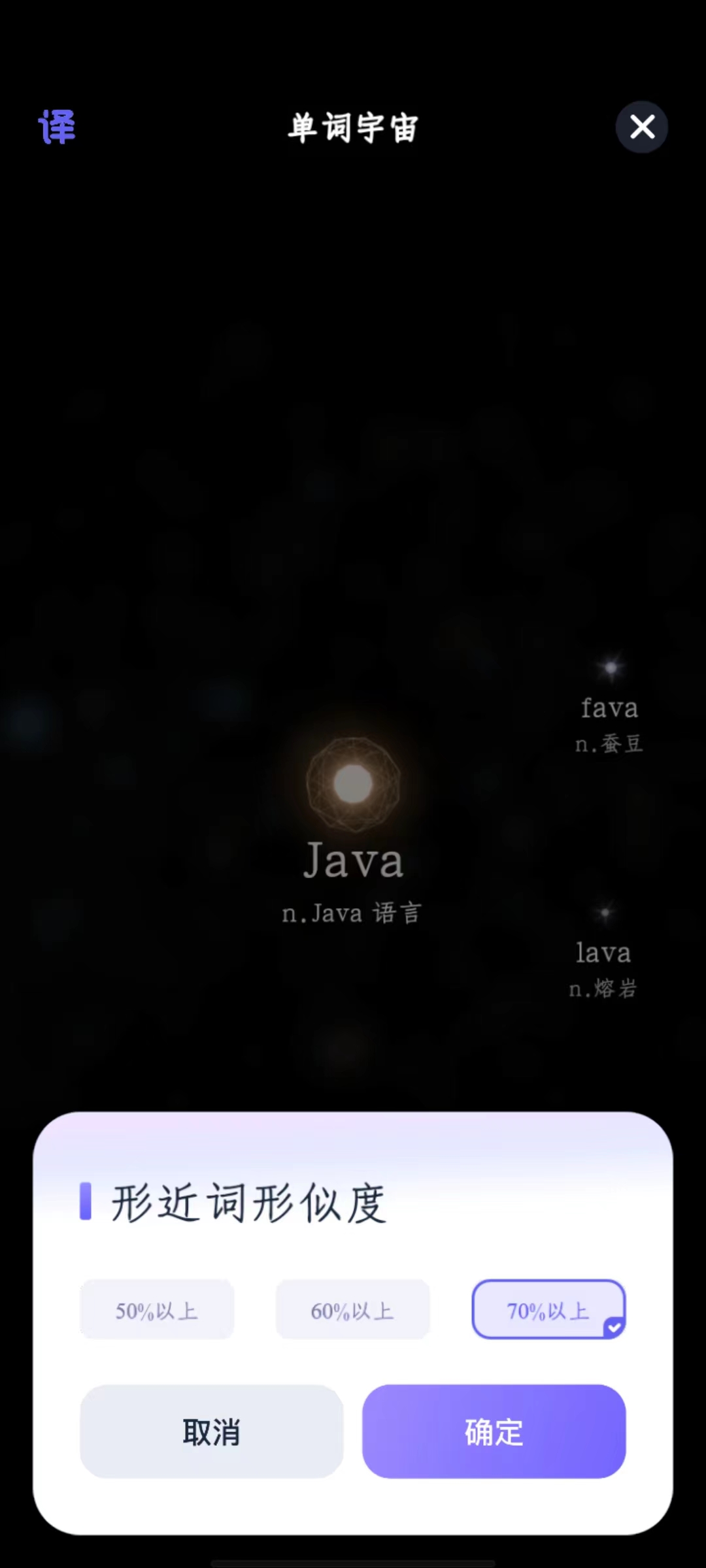Open the word star fava
Screen dimensions: 706x1568
(609, 708)
